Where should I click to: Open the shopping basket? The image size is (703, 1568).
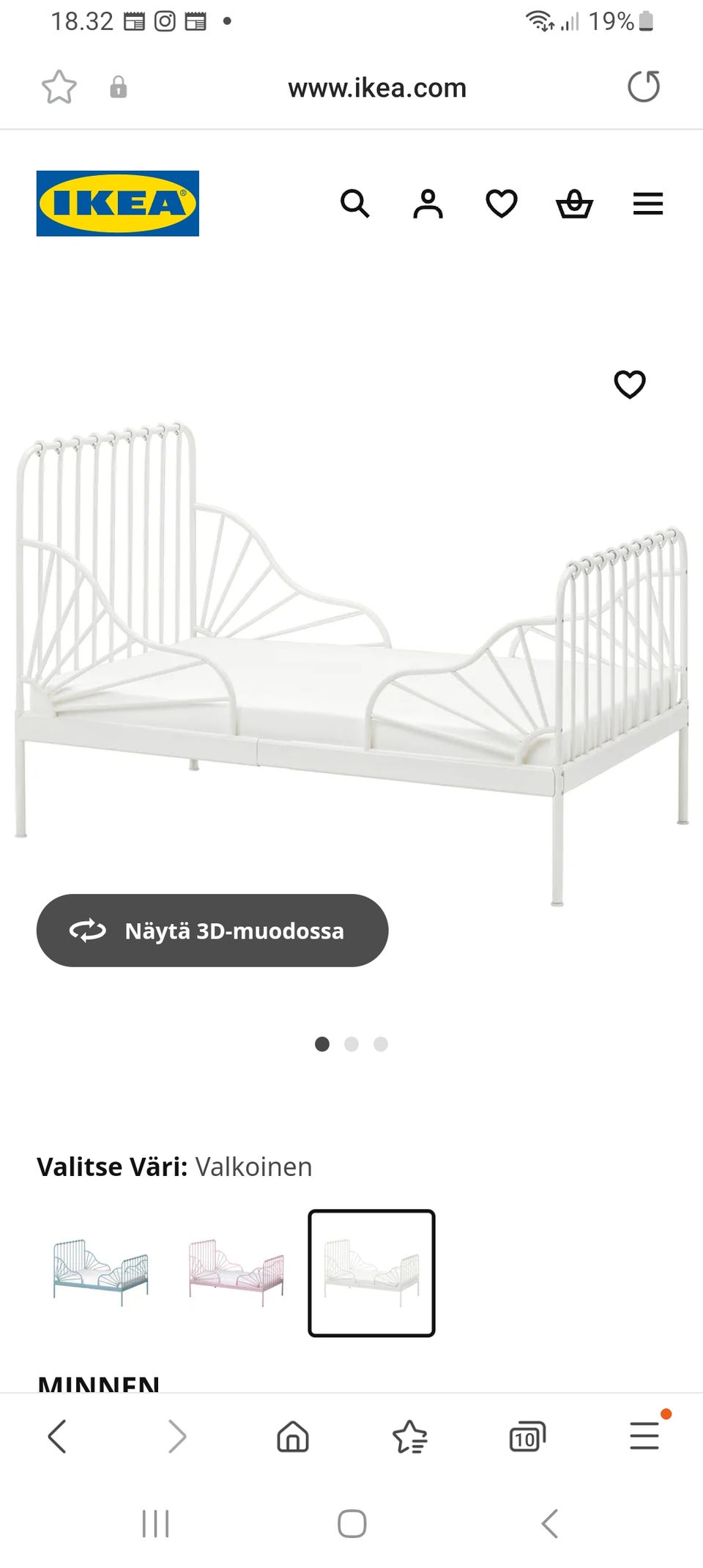[x=575, y=204]
